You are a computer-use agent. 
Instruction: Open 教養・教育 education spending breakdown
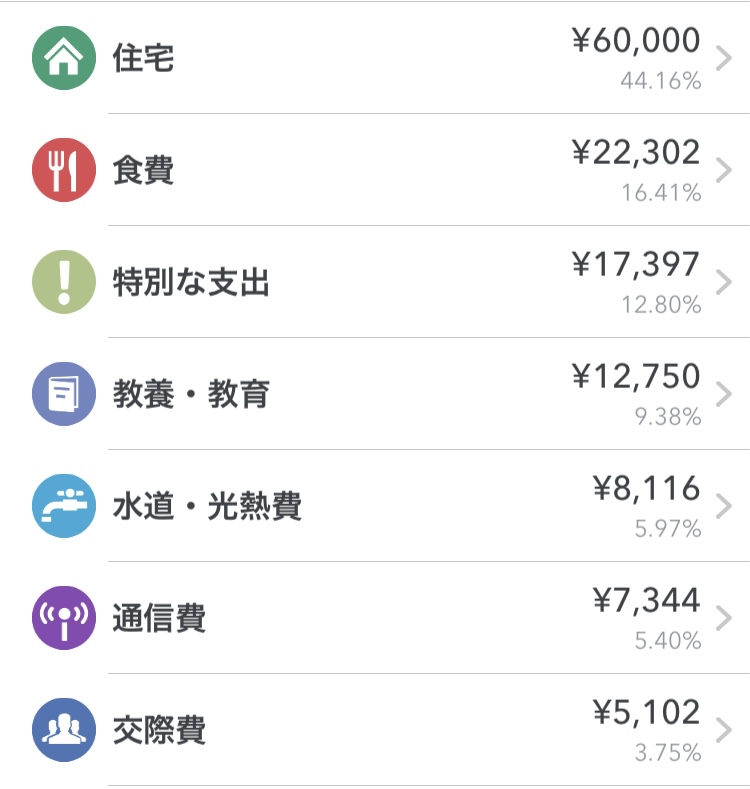coord(375,394)
